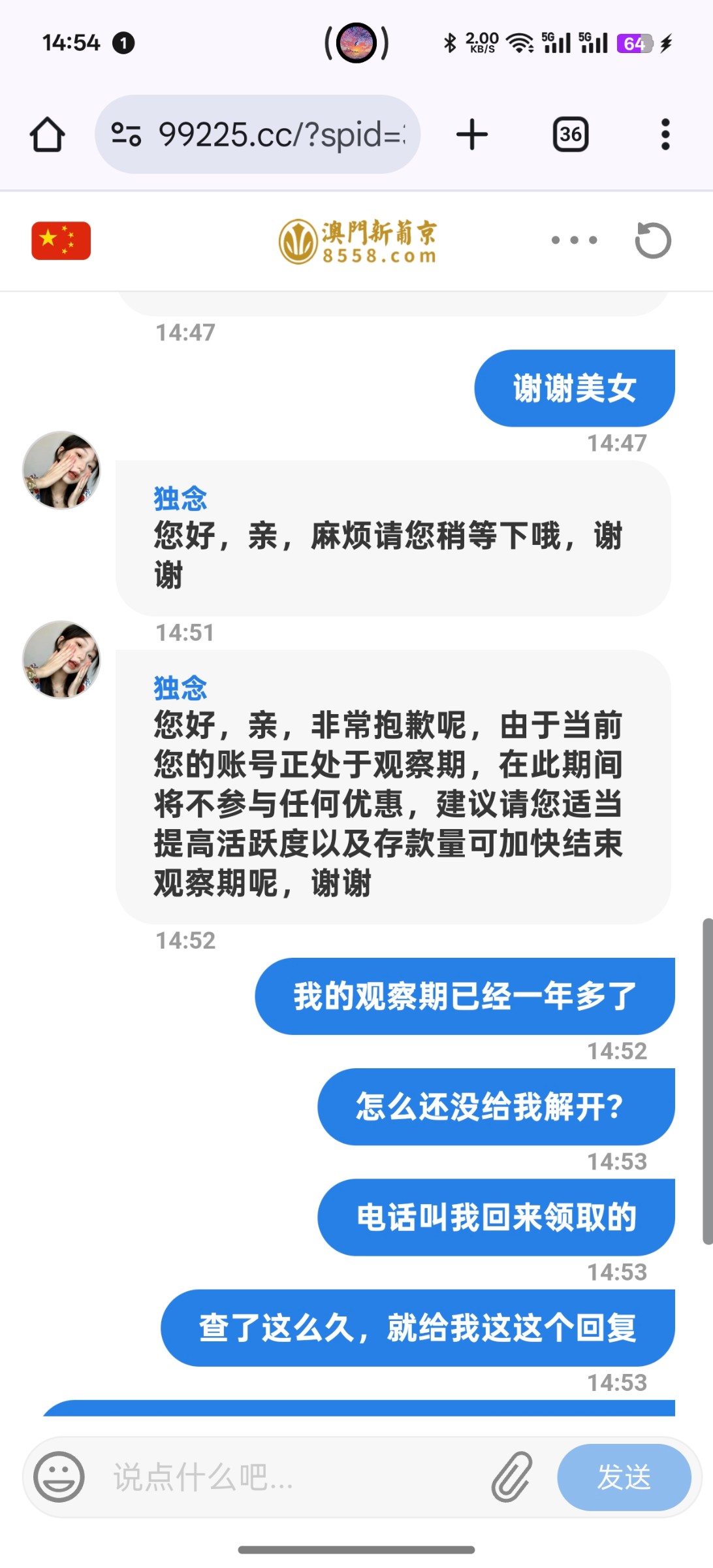Open chat header more options dots
The height and width of the screenshot is (1568, 713).
pos(574,240)
